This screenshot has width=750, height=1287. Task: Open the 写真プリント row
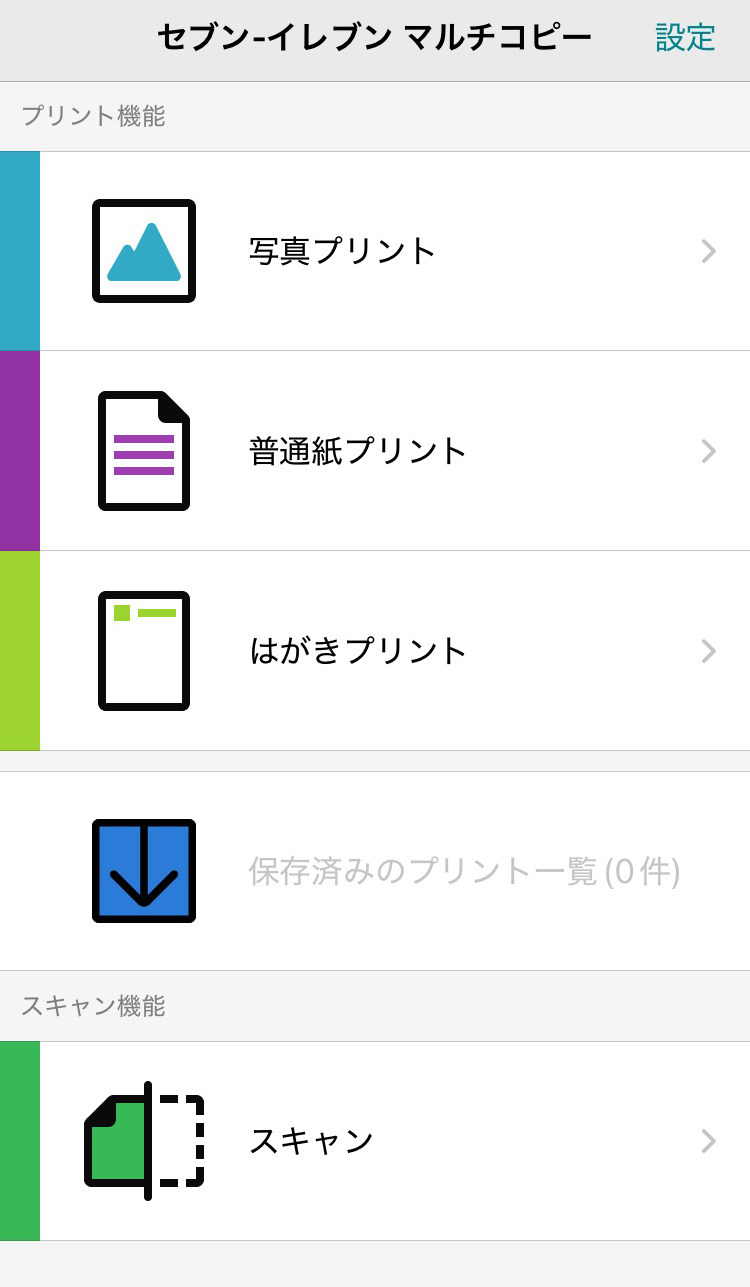click(375, 251)
